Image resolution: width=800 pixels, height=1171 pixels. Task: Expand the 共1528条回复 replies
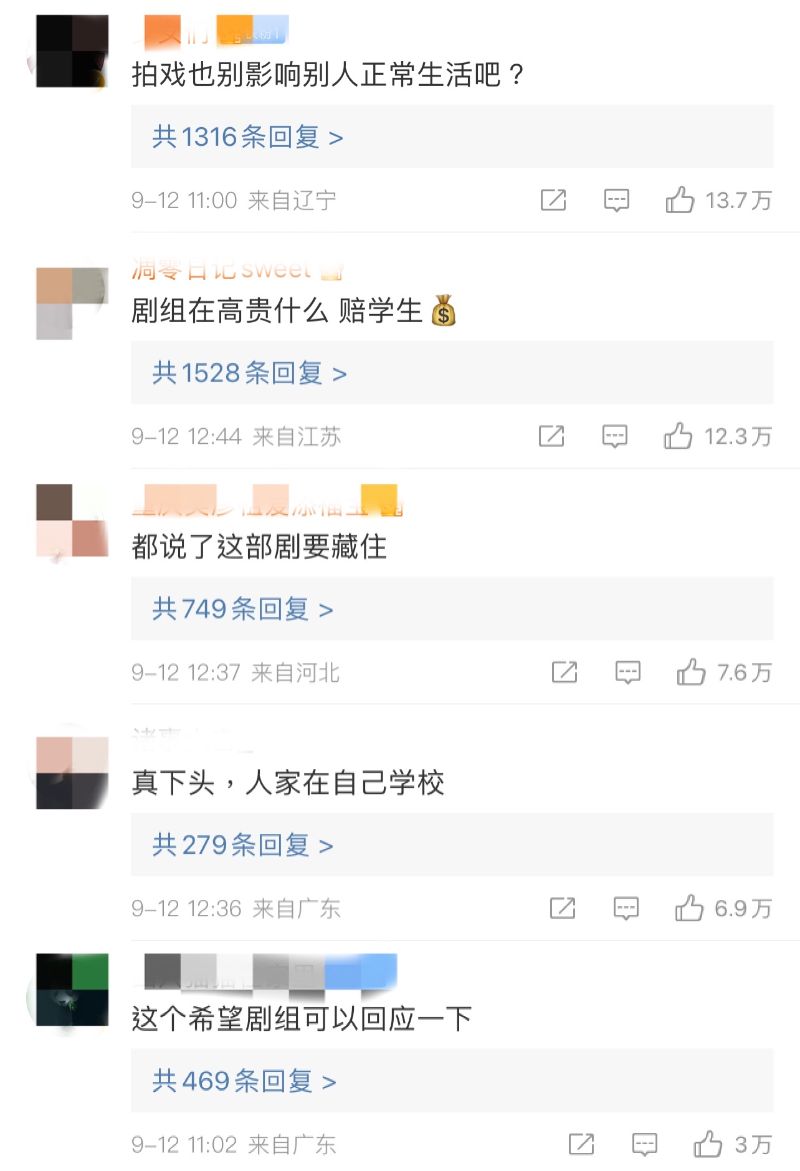coord(249,373)
